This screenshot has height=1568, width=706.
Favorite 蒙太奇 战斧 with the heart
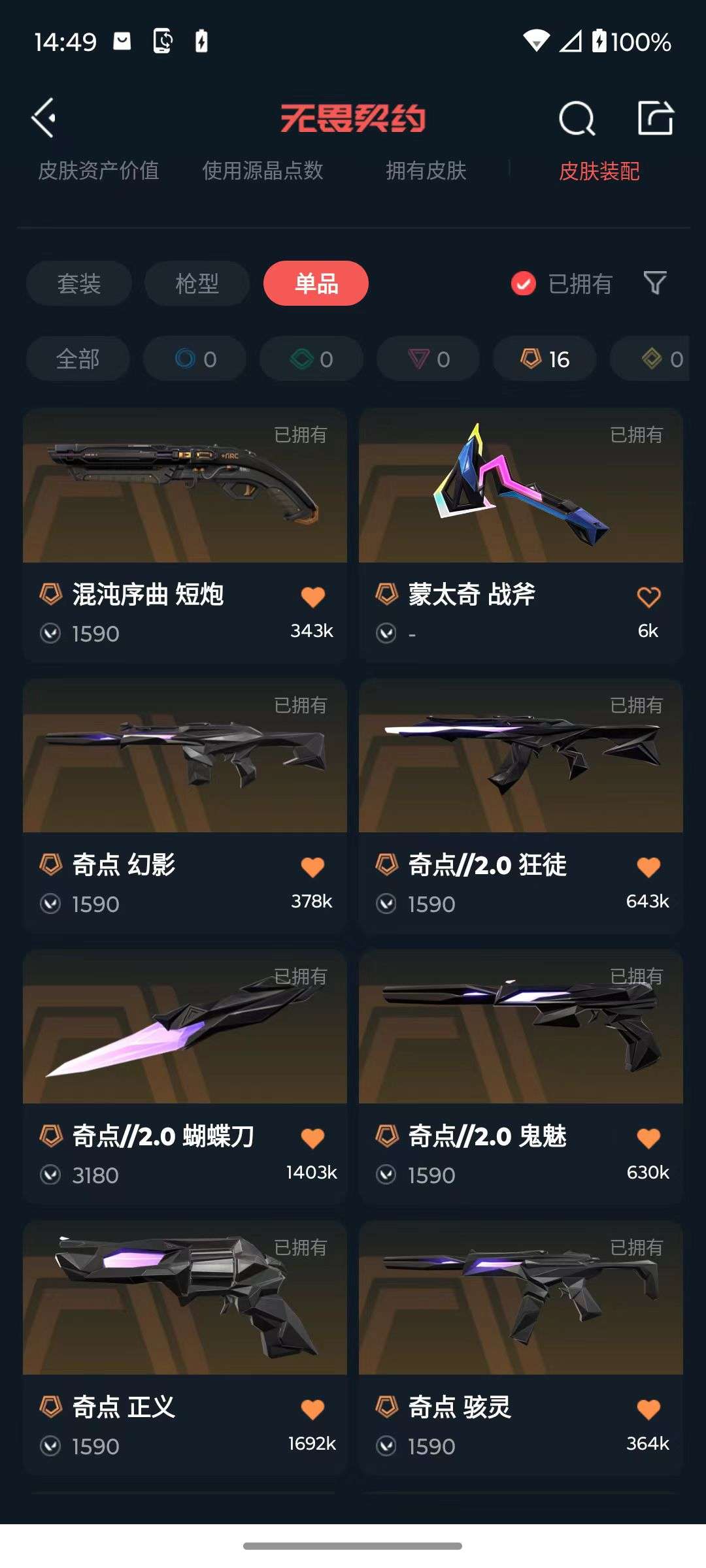648,596
